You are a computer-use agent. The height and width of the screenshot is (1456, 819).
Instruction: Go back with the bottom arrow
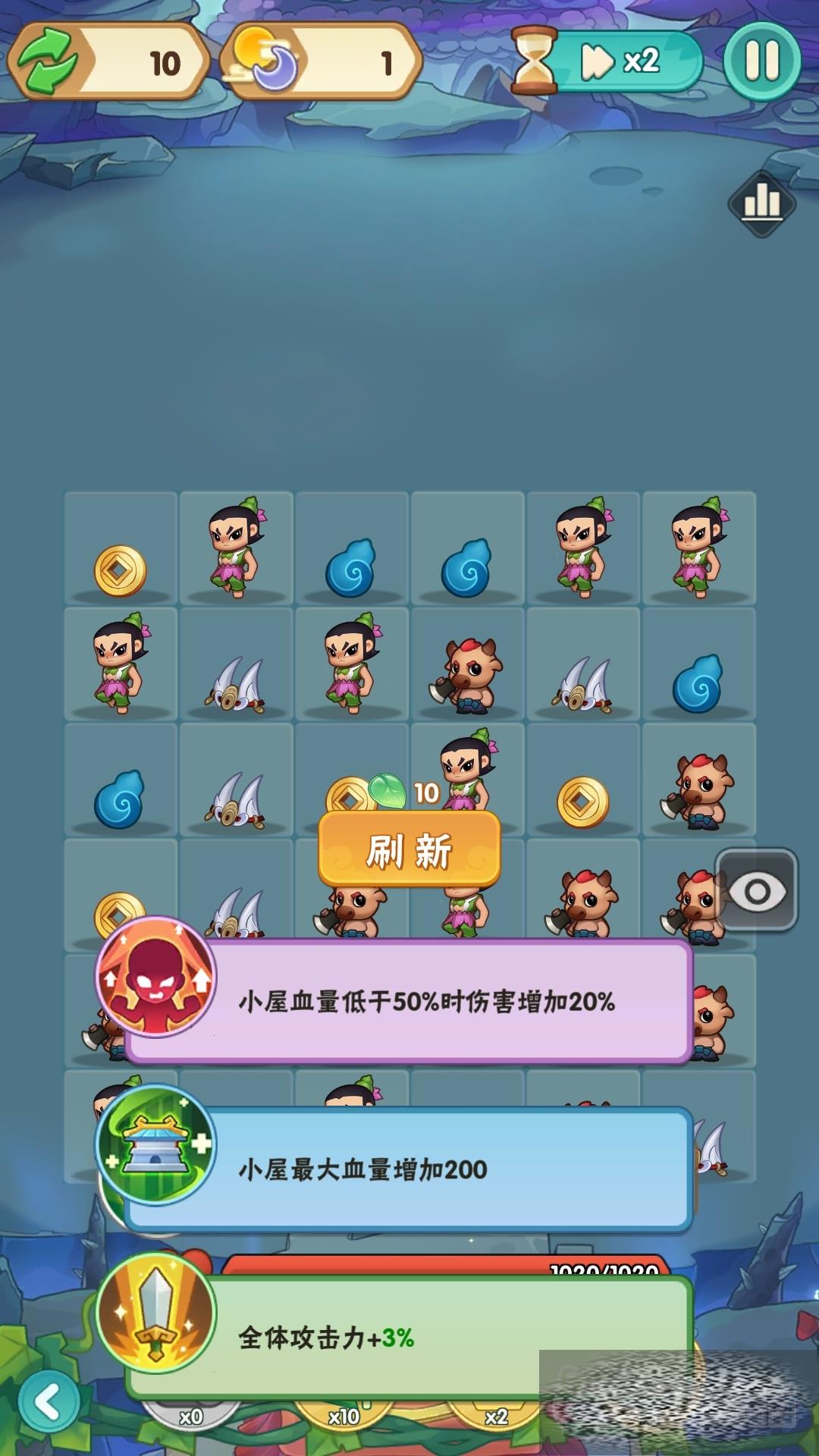[x=49, y=1402]
